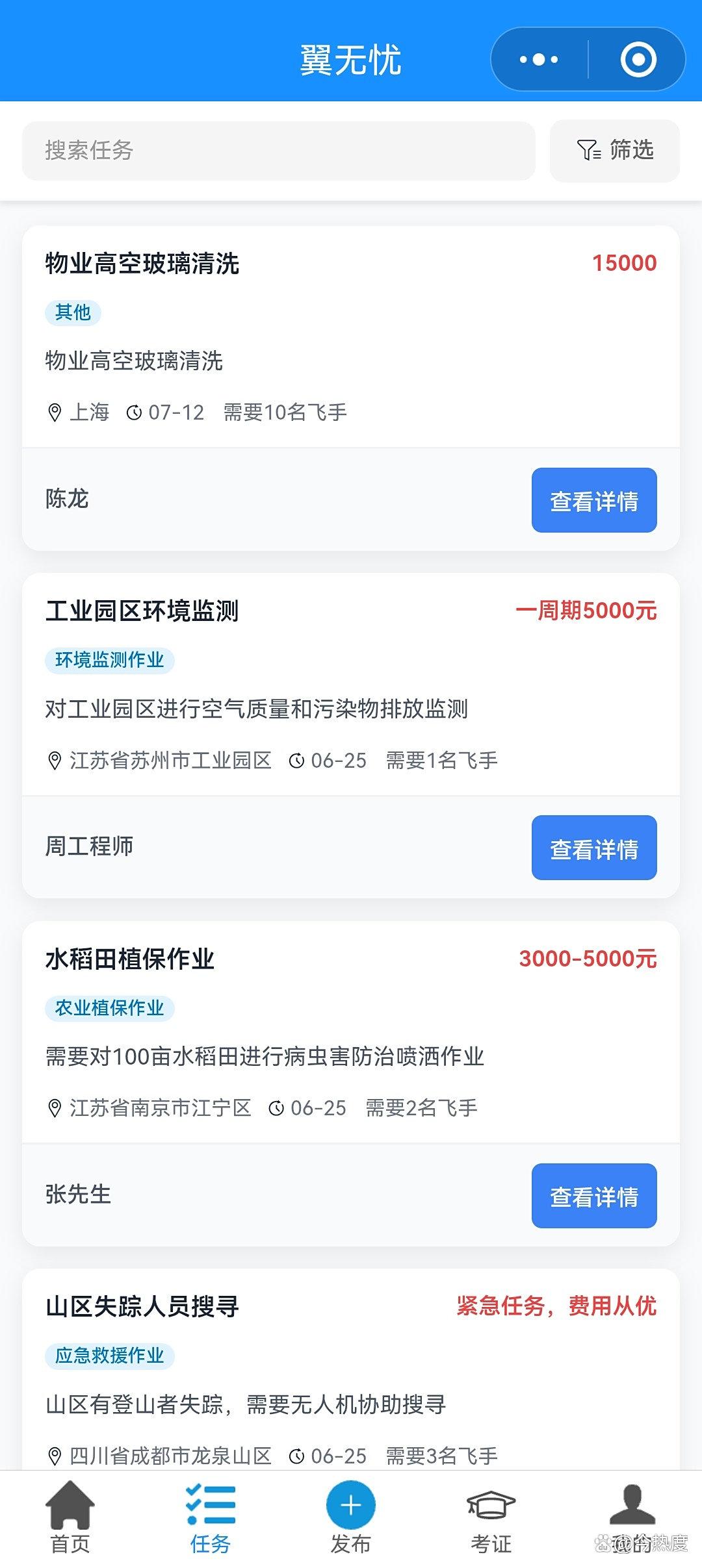Open the mini program overflow menu
Viewport: 702px width, 1568px height.
(x=539, y=60)
